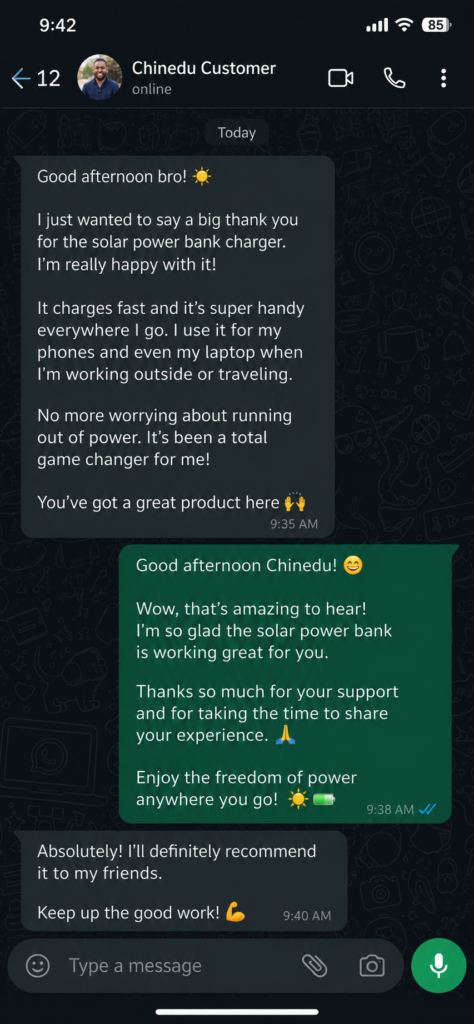Start a video call with Chinedu
Viewport: 474px width, 1024px height.
coord(340,78)
